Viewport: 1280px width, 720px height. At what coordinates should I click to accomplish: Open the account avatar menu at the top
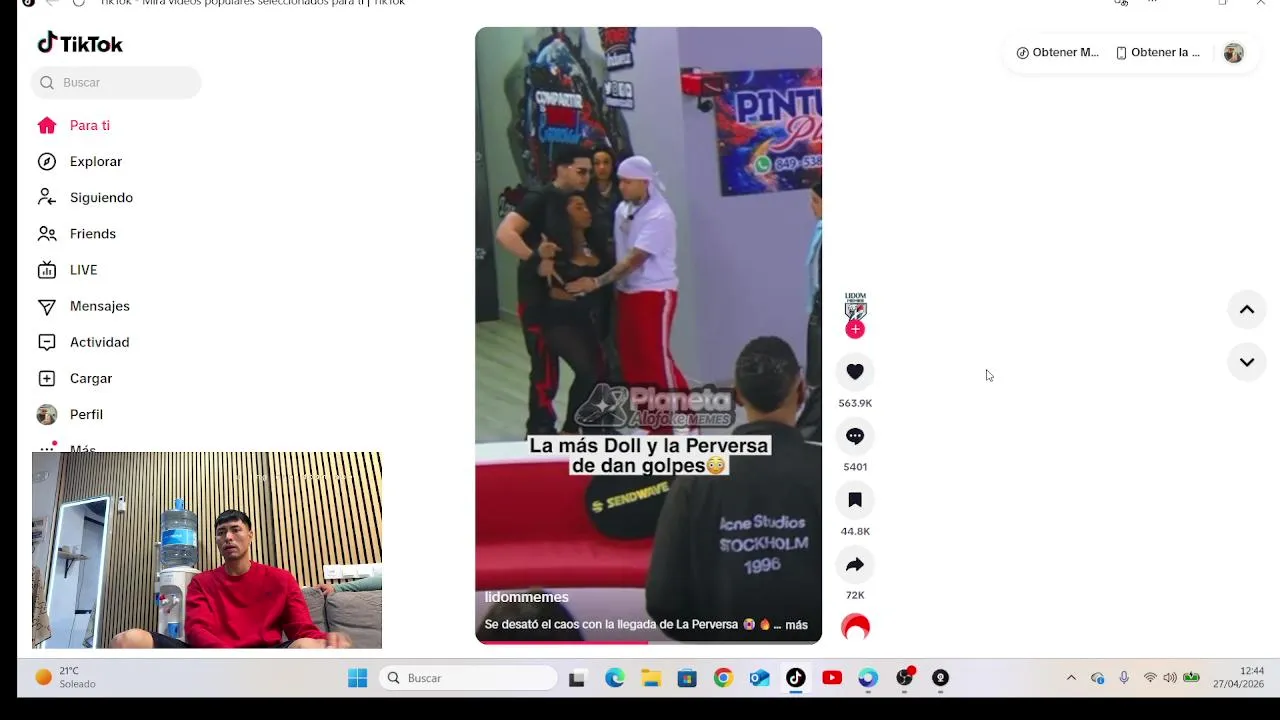(x=1234, y=53)
